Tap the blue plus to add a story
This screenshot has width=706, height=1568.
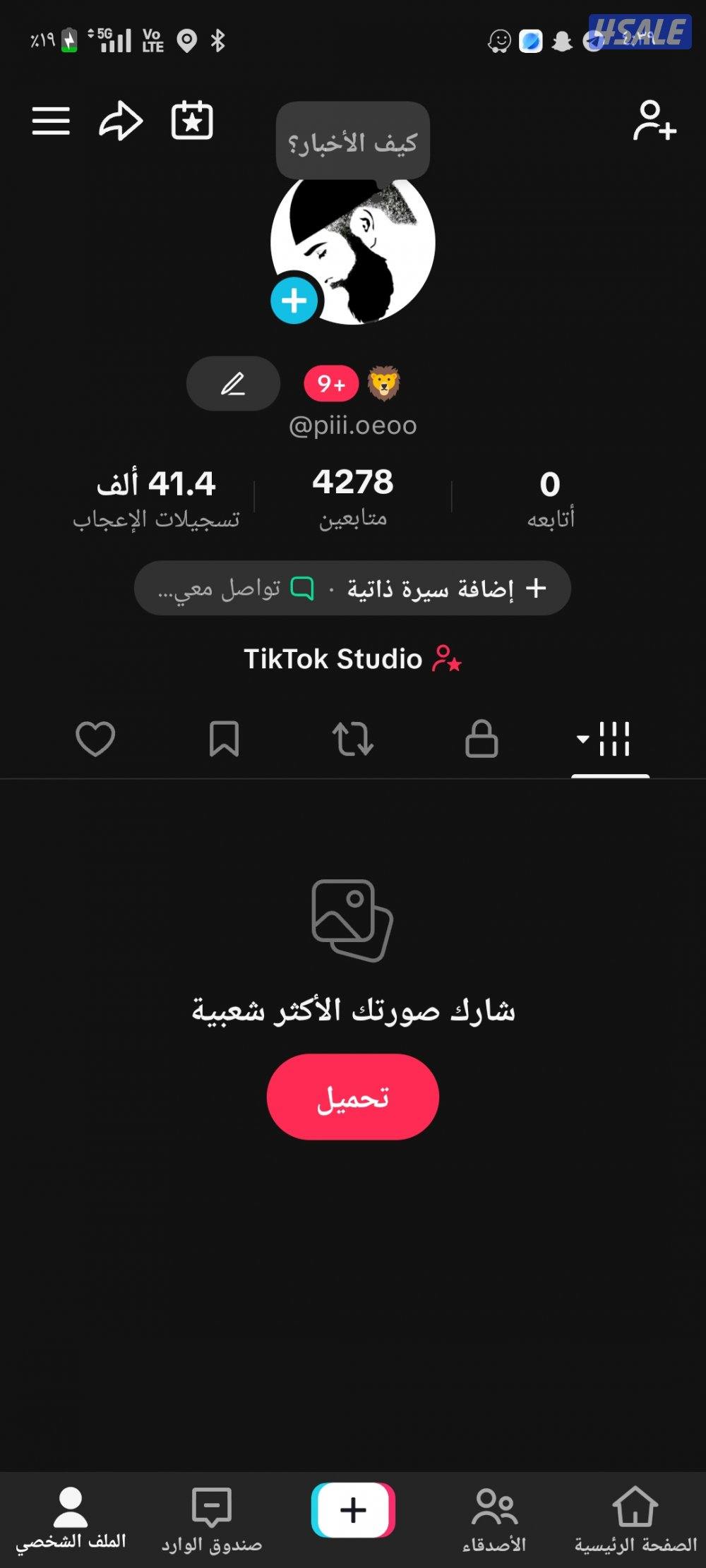click(x=294, y=300)
